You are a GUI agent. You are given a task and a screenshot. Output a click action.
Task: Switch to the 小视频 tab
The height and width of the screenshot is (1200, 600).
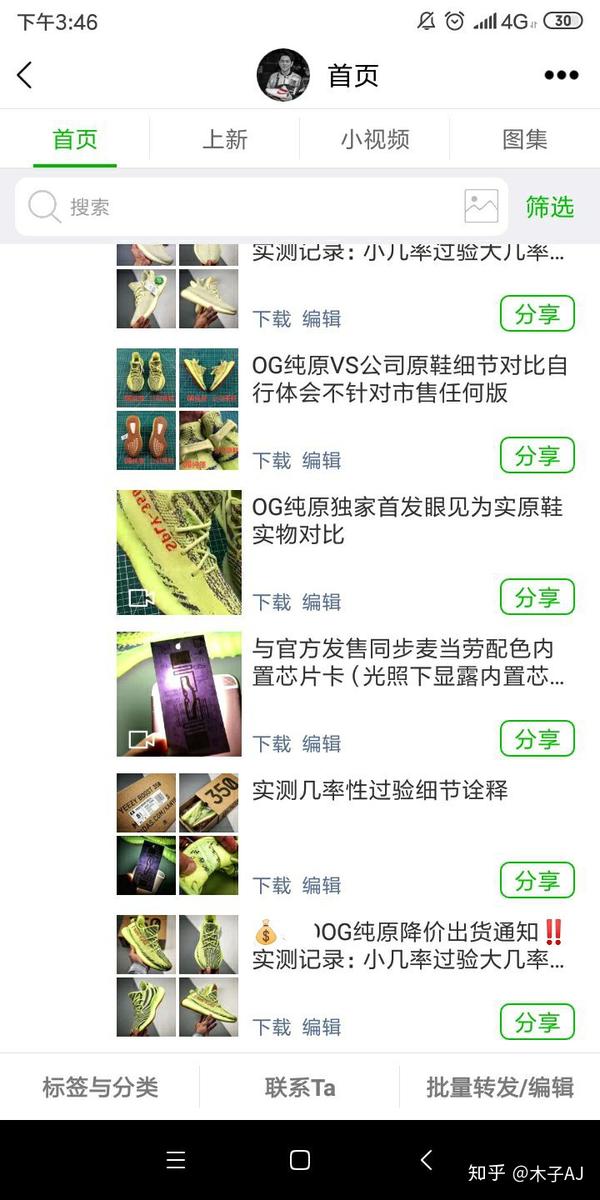(x=374, y=139)
